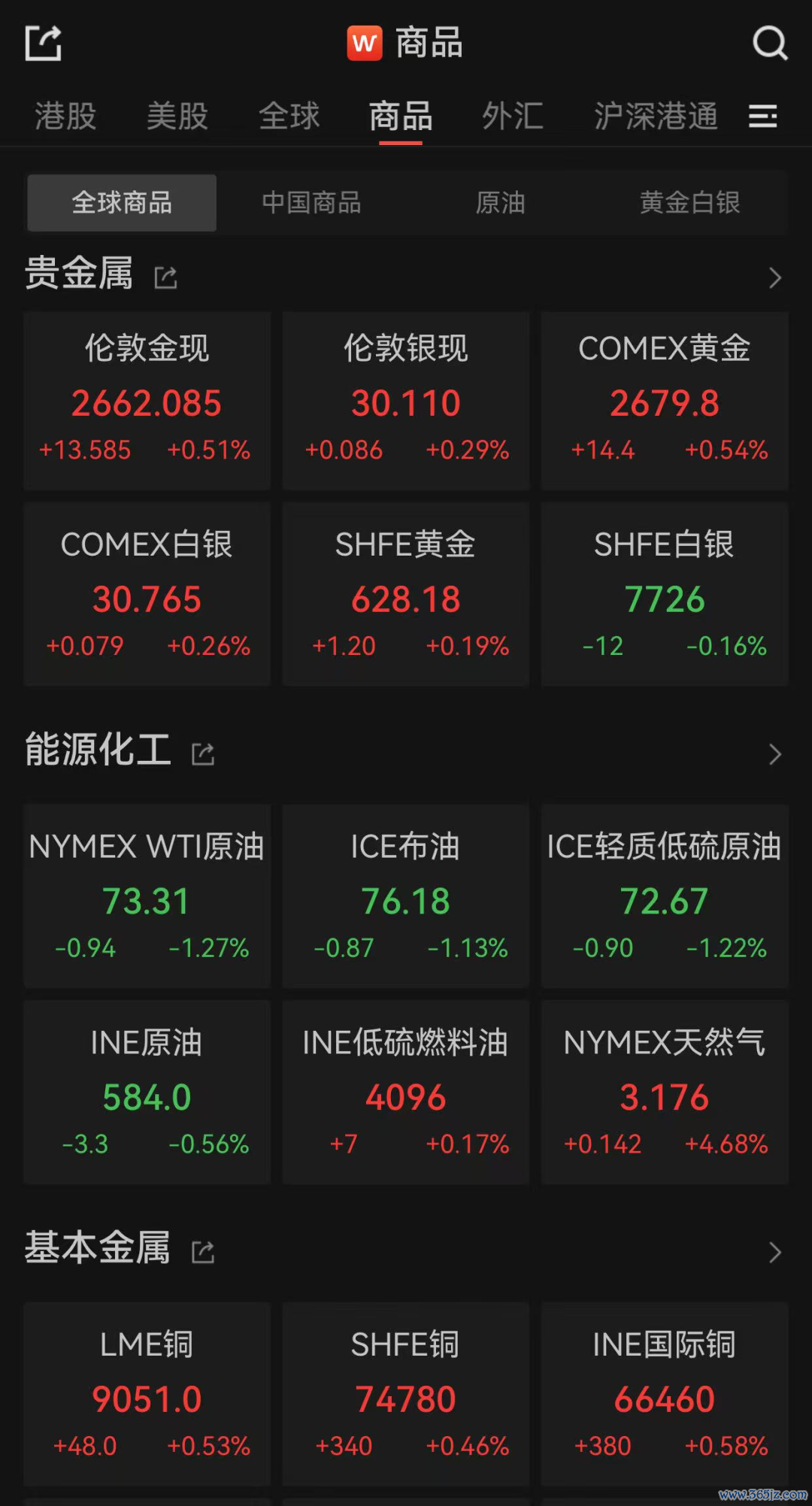View the SHFE白银 quote card
The width and height of the screenshot is (812, 1506).
click(665, 594)
